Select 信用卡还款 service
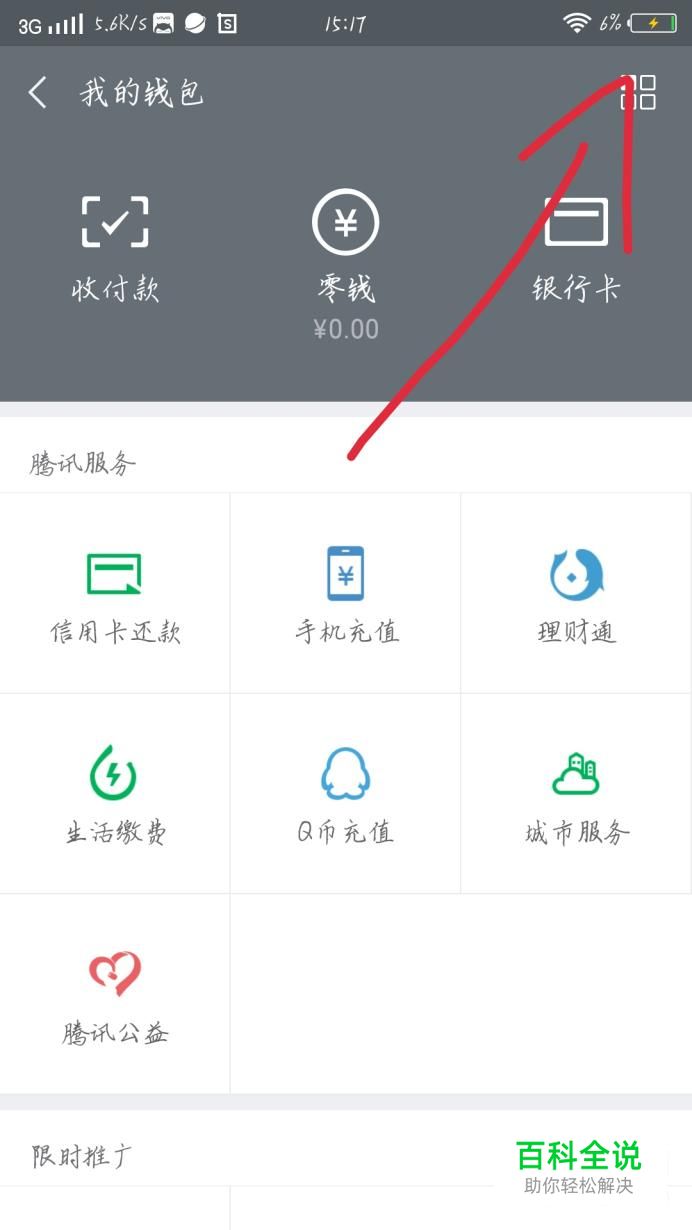 [115, 593]
